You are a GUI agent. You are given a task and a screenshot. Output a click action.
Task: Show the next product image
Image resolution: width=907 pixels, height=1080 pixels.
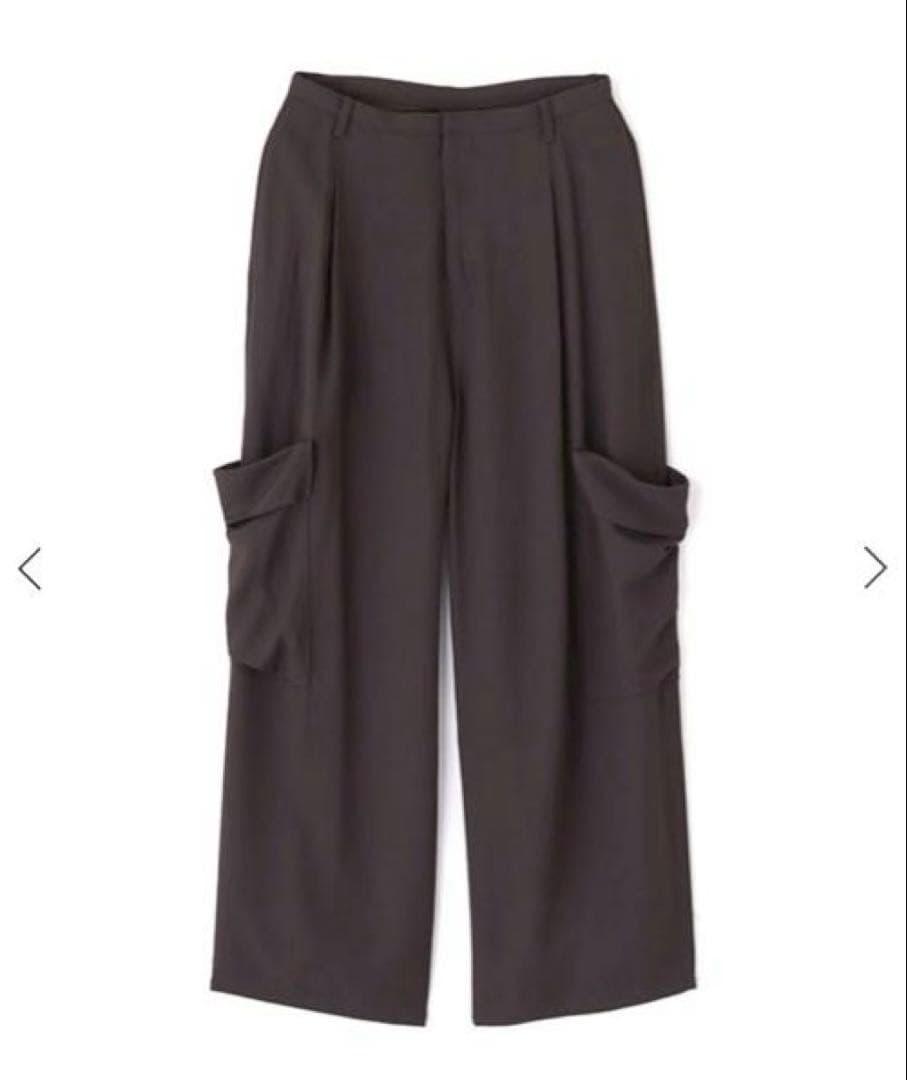pos(875,567)
